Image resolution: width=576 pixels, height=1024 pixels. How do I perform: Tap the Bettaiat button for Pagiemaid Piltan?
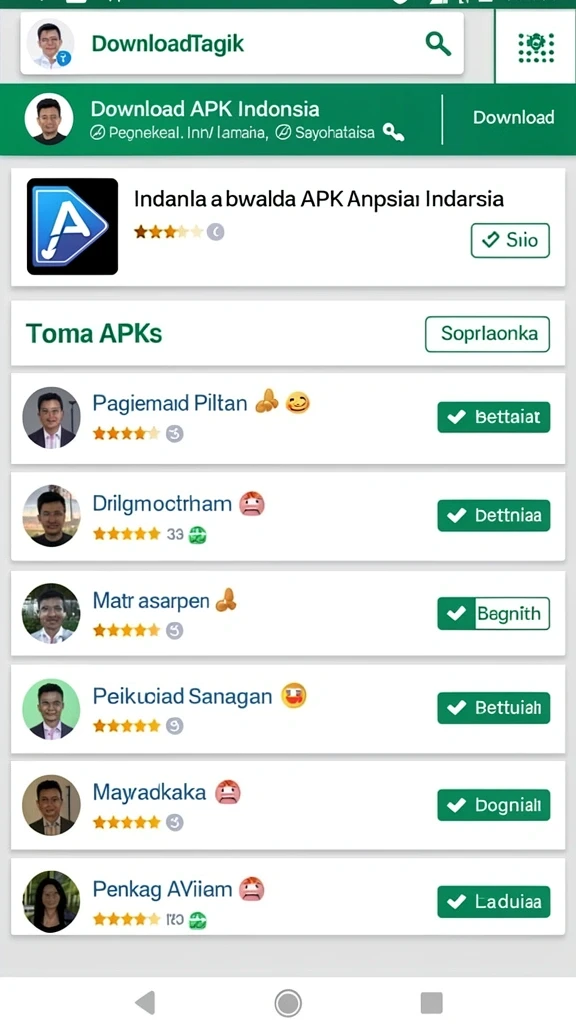[x=494, y=417]
